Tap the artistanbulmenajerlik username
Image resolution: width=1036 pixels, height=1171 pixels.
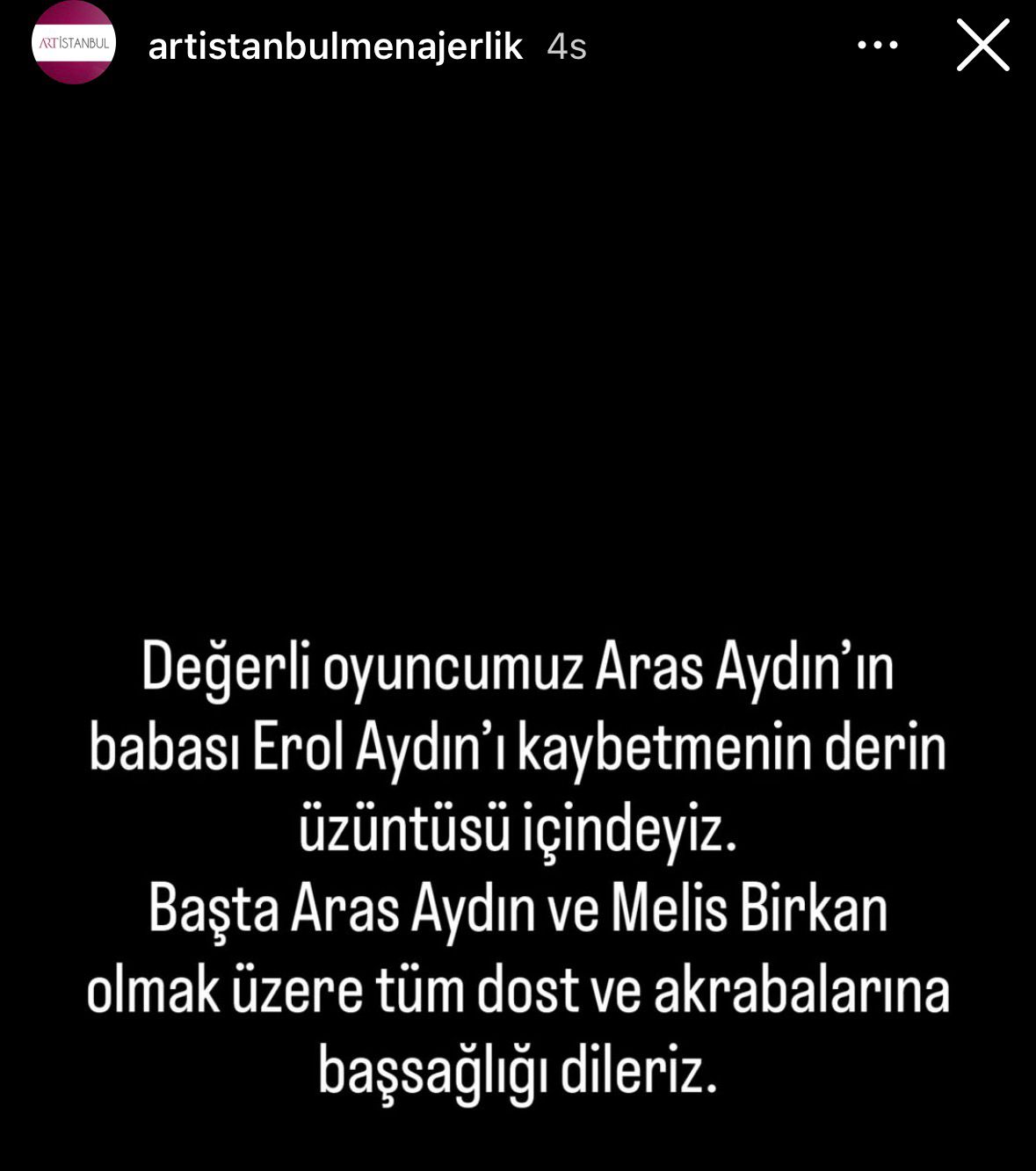pos(335,47)
